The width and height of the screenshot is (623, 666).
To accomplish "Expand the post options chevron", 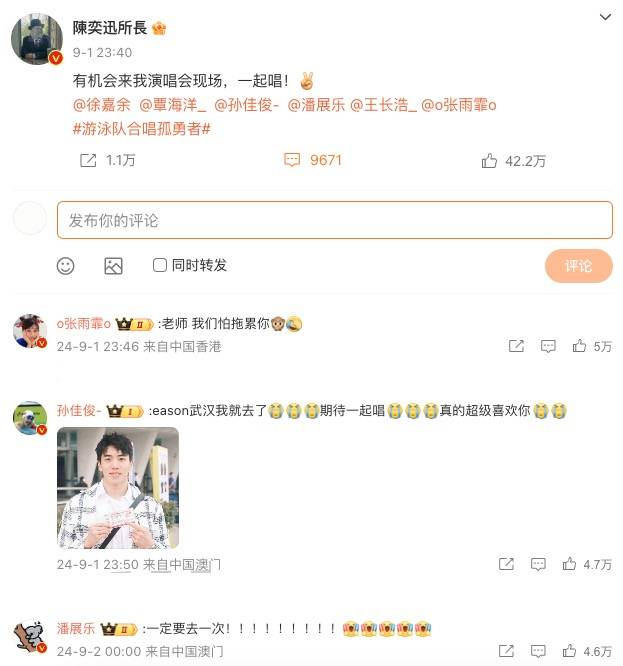I will pyautogui.click(x=604, y=17).
